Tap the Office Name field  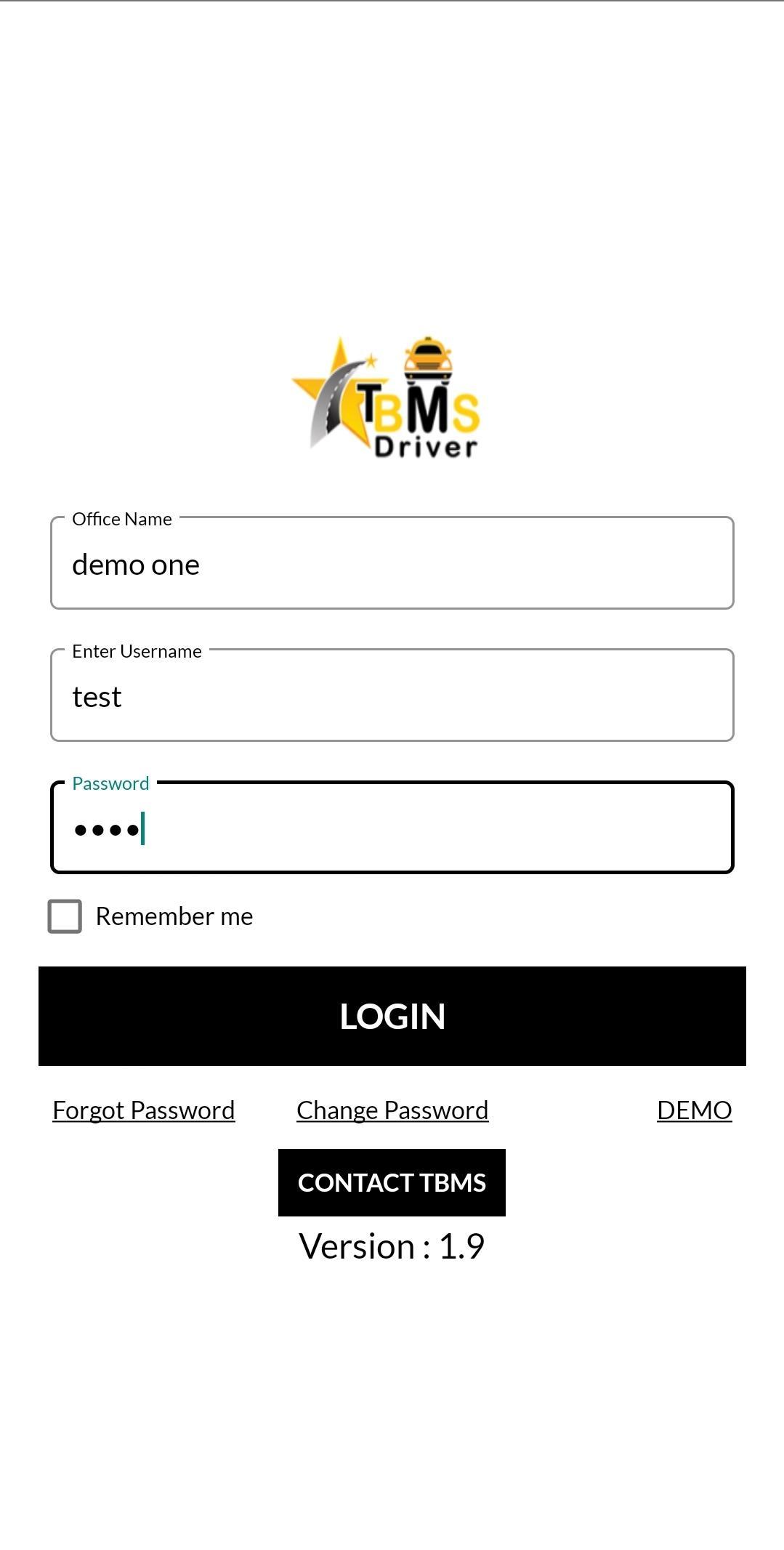pyautogui.click(x=392, y=564)
